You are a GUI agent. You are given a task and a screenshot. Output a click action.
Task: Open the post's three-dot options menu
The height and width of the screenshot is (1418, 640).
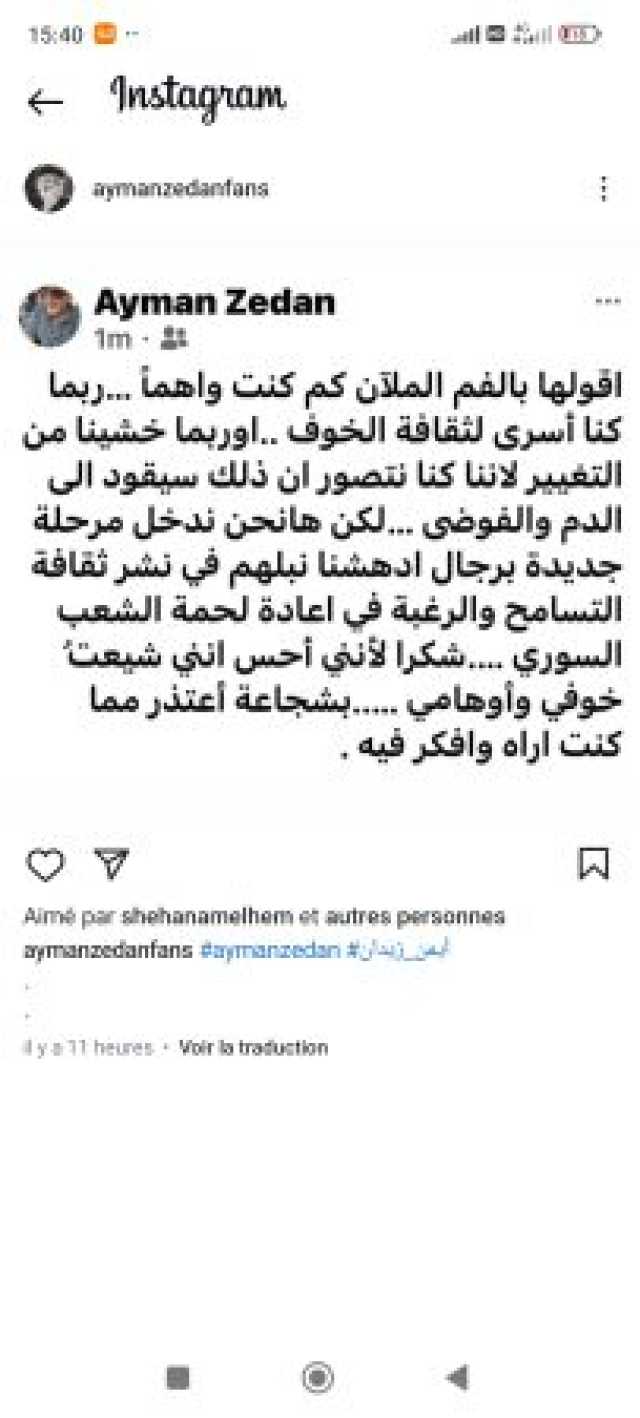[x=603, y=188]
